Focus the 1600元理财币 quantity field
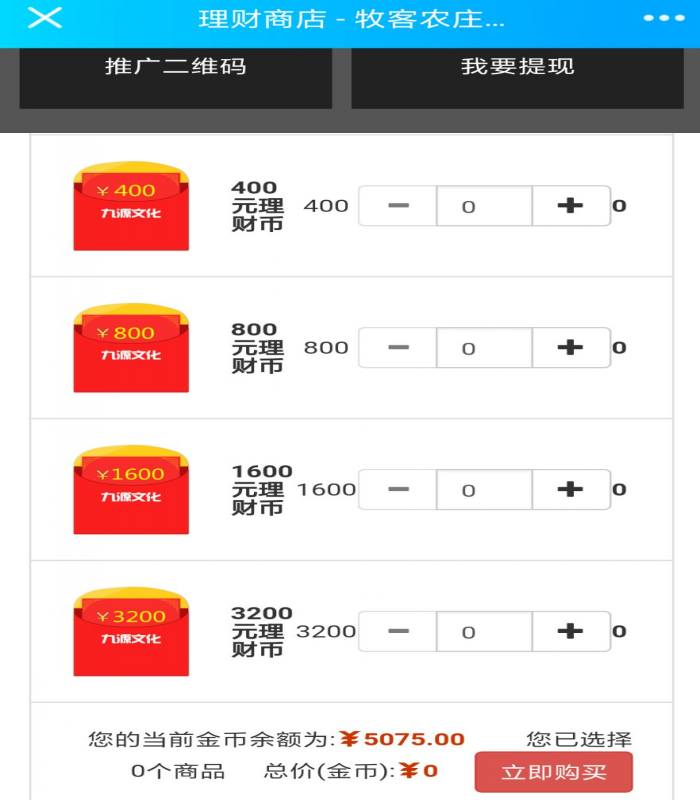The width and height of the screenshot is (700, 800). [x=483, y=490]
